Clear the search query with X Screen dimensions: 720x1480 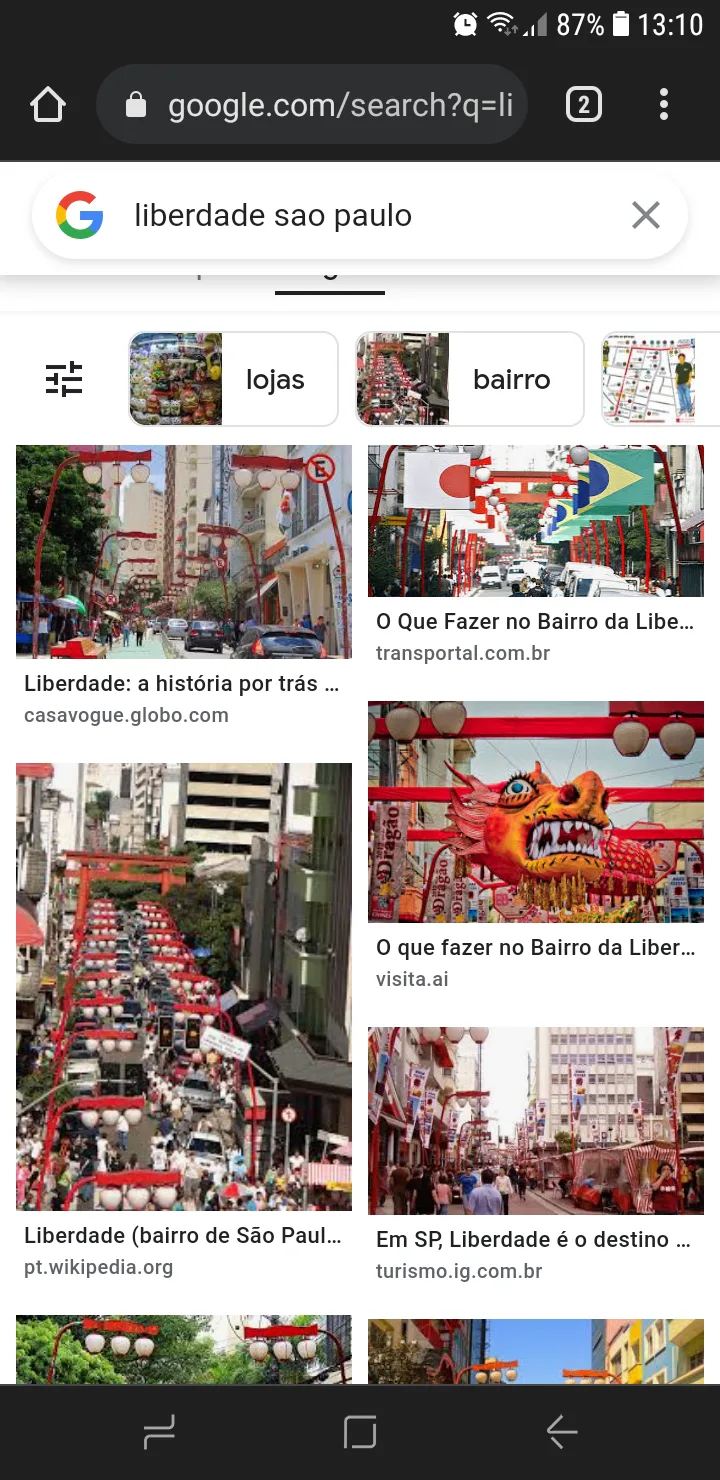pos(646,215)
